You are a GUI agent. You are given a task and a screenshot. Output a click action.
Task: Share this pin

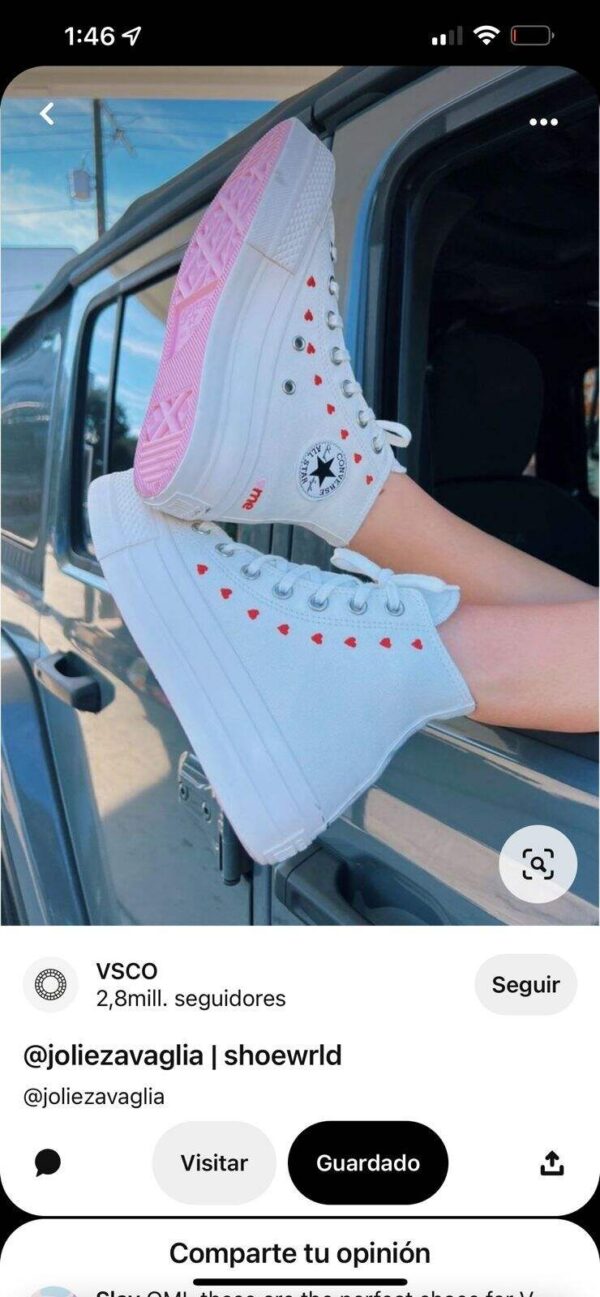click(x=551, y=1163)
